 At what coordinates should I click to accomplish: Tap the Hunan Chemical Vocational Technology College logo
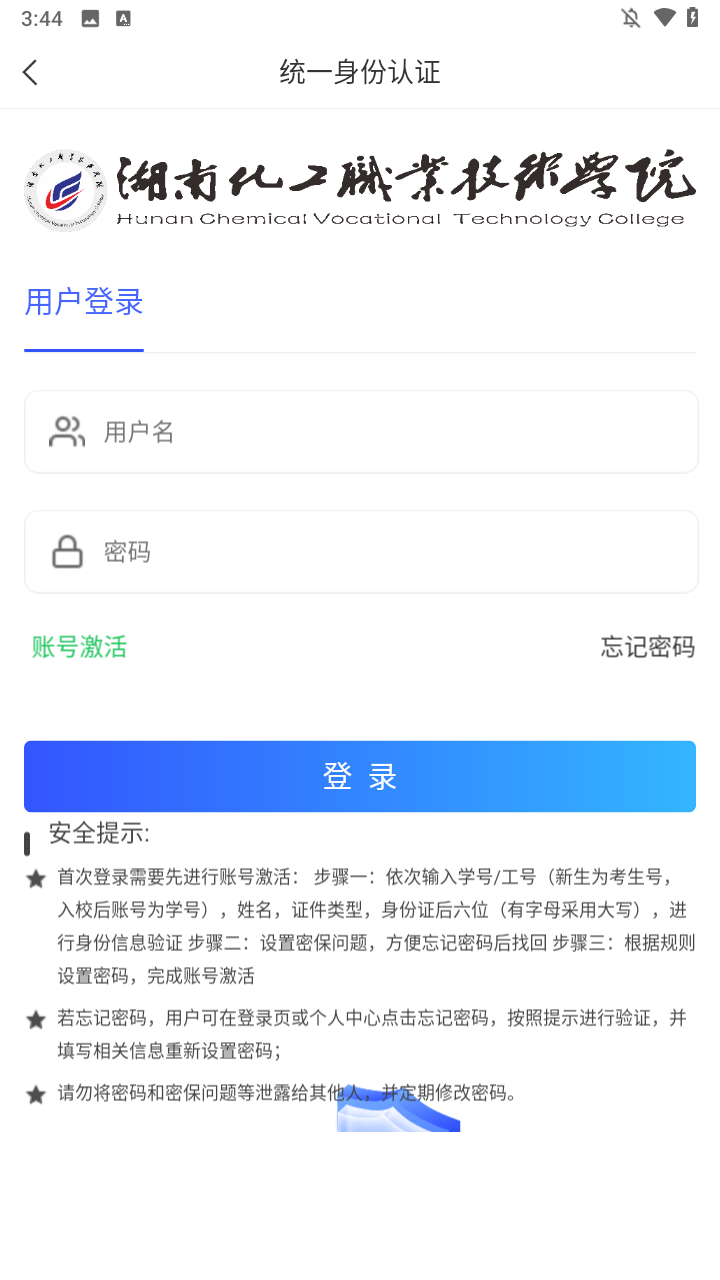65,189
